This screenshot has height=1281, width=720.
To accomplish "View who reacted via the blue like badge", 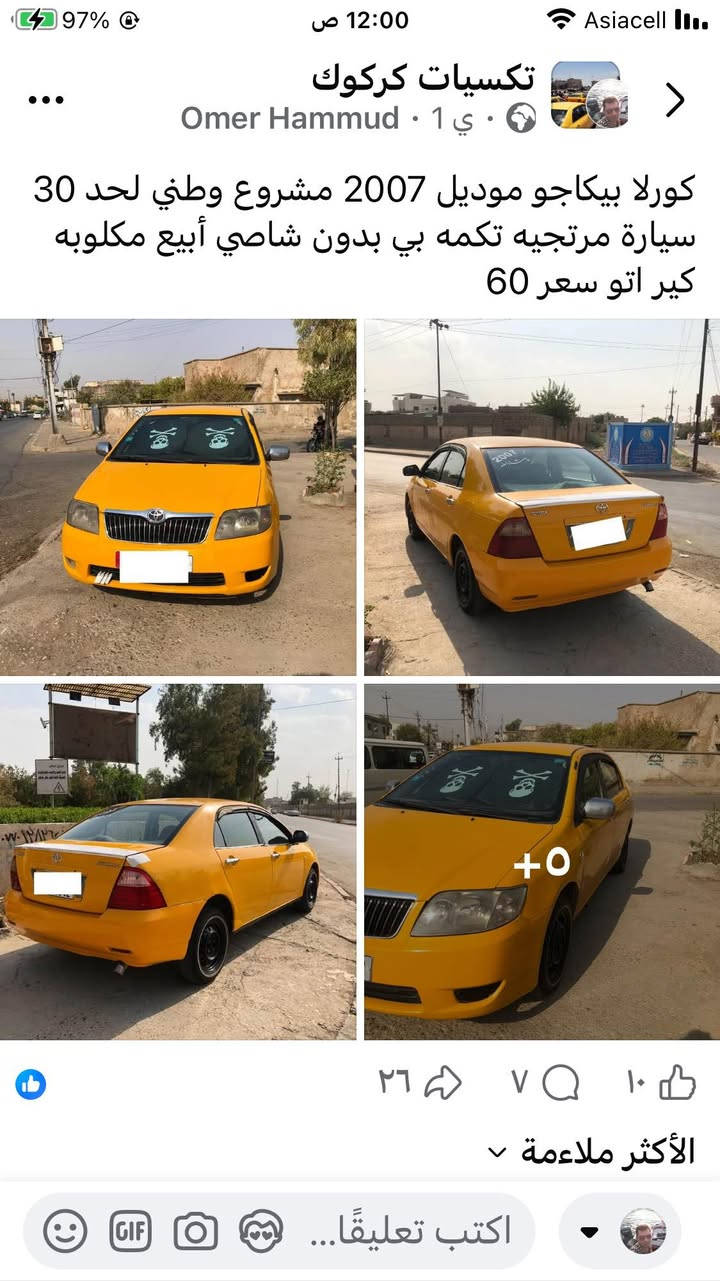I will pyautogui.click(x=31, y=1084).
